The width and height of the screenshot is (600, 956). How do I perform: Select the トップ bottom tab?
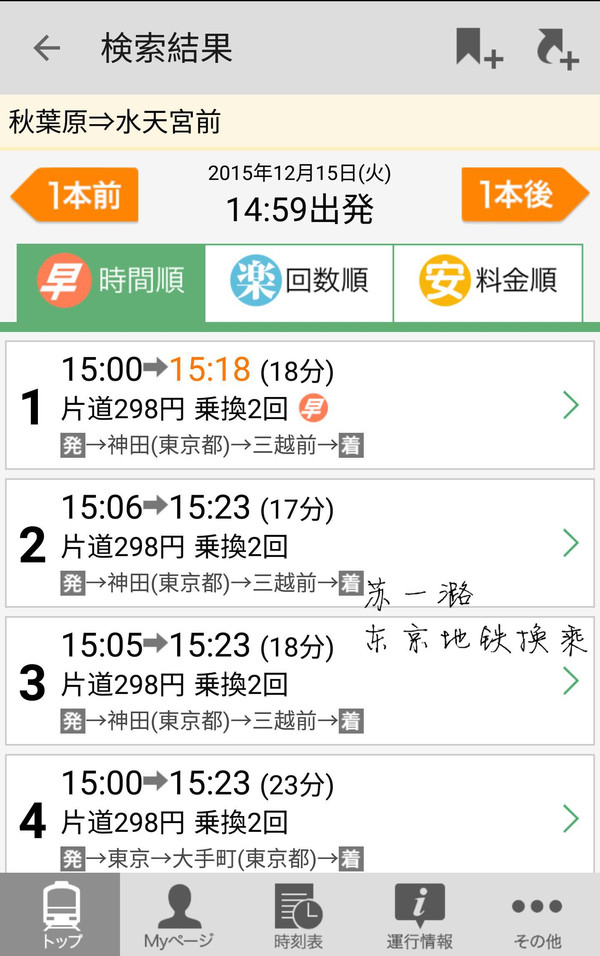click(x=60, y=915)
